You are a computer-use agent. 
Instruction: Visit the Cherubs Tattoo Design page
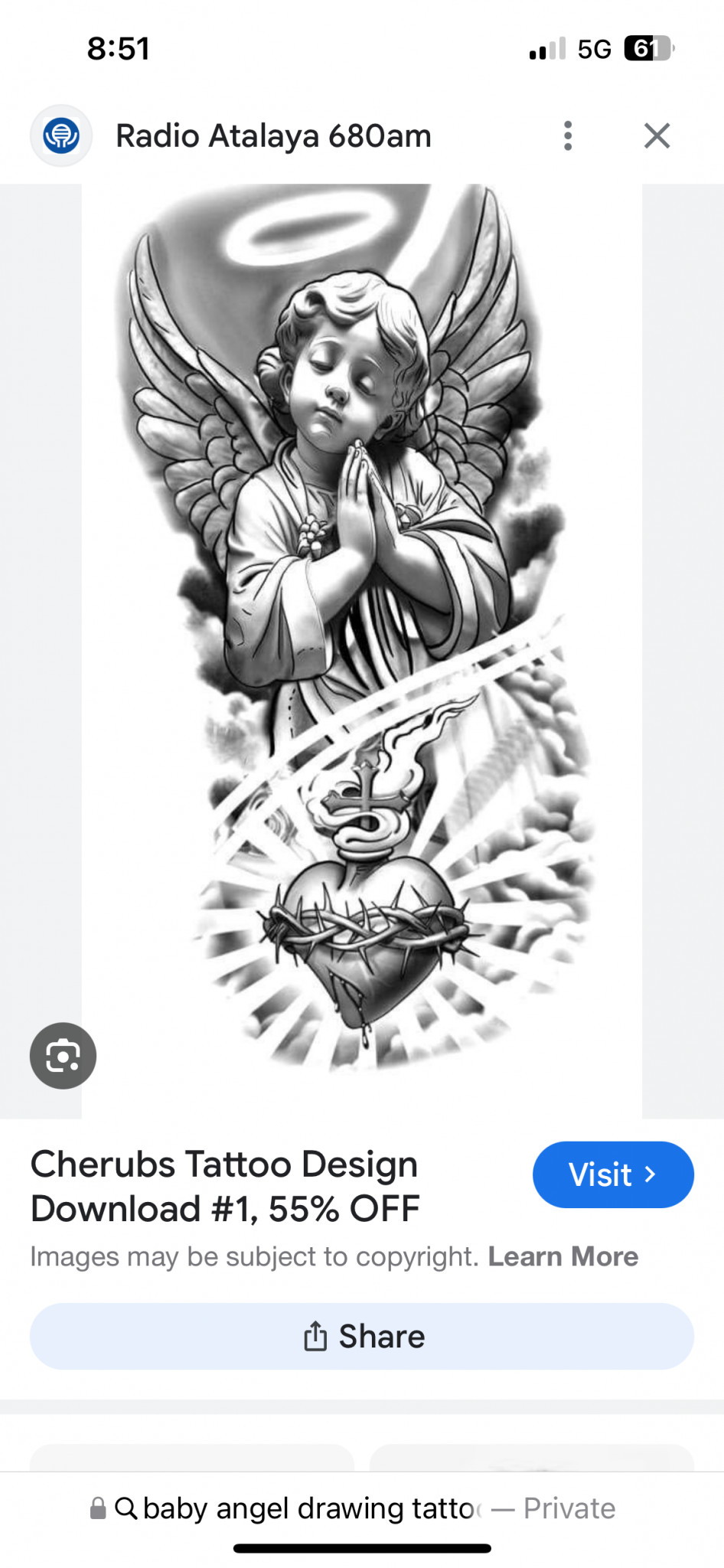coord(612,1174)
